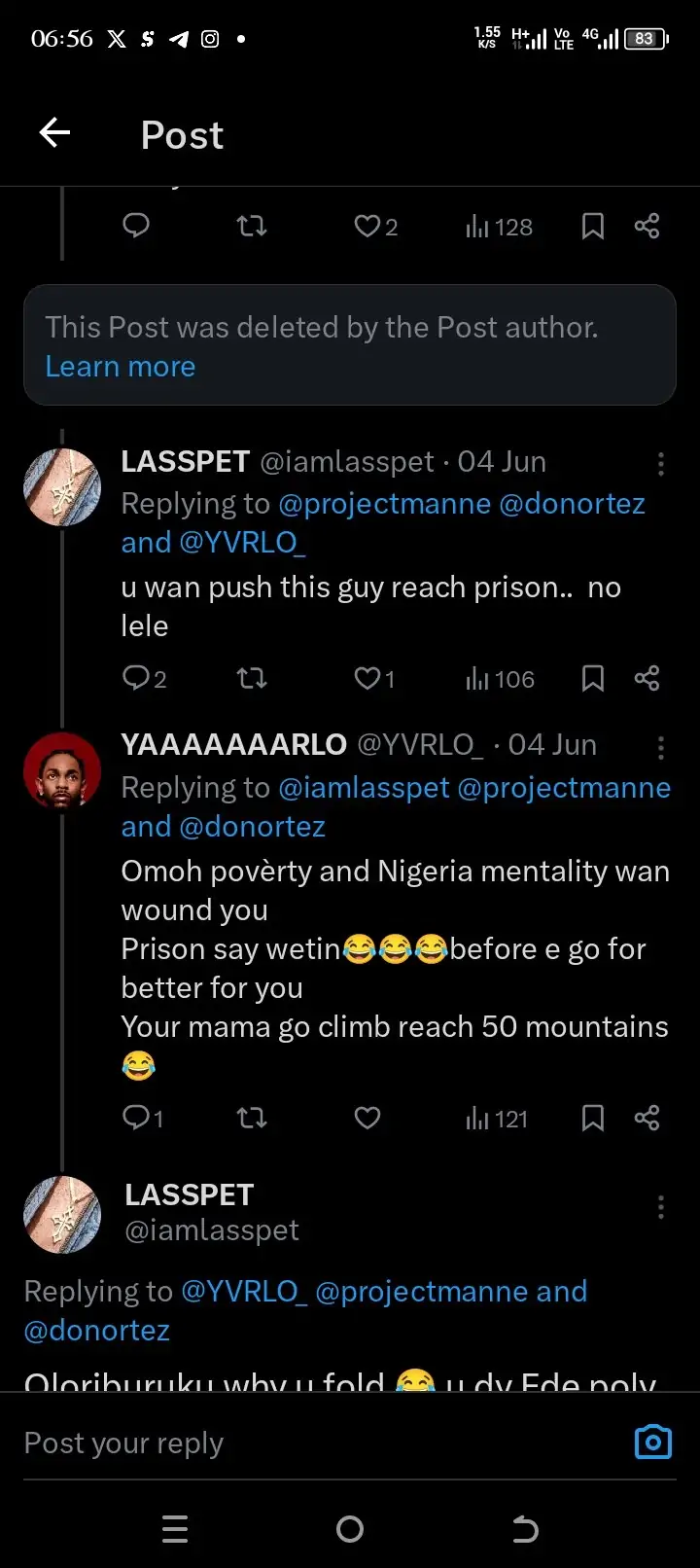Open Learn more about the deleted post
The image size is (700, 1568).
[x=120, y=367]
